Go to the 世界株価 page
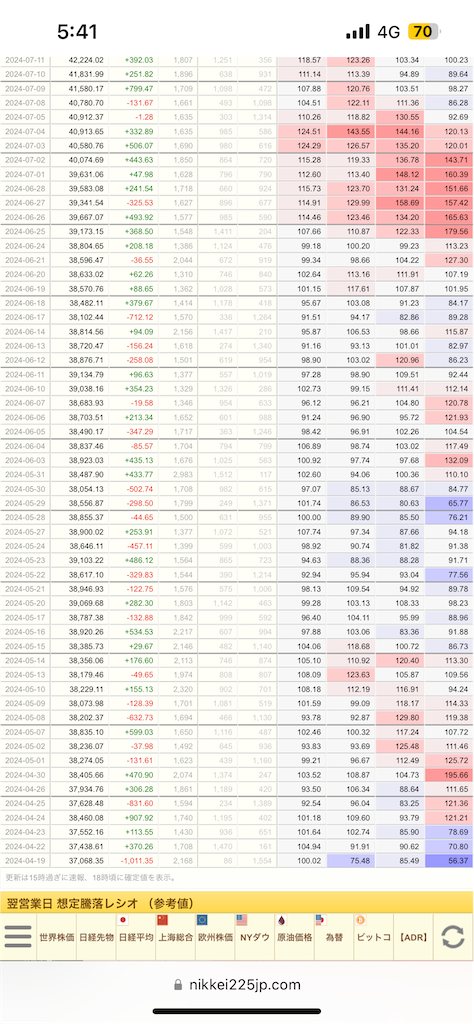Viewport: 474px width, 1024px height. [x=57, y=936]
